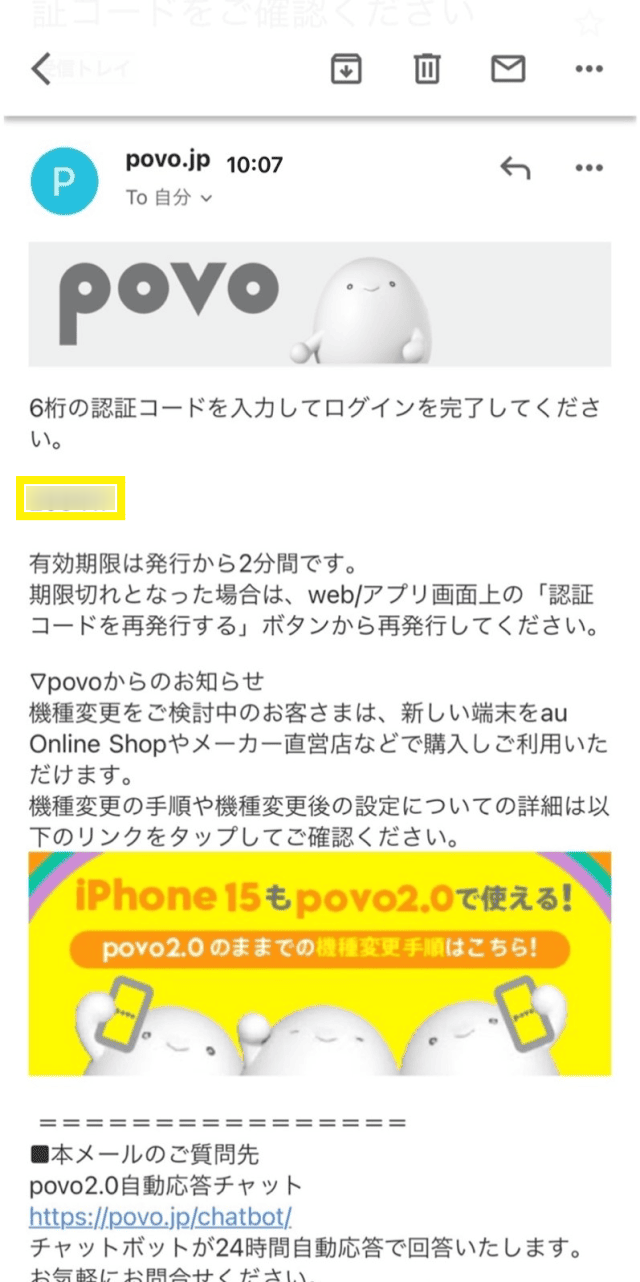This screenshot has width=640, height=1282.
Task: Open the top toolbar overflow menu
Action: [589, 69]
